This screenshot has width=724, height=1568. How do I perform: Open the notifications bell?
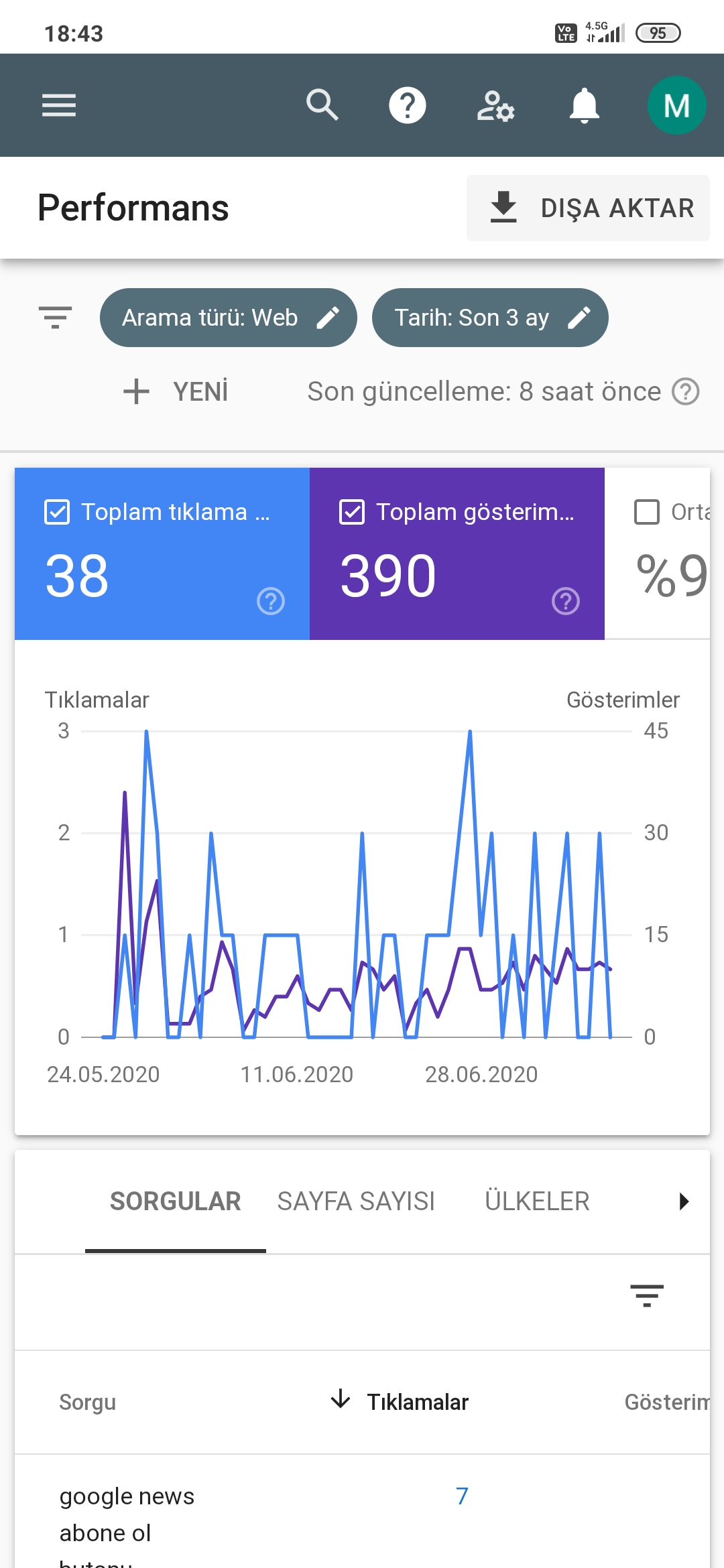tap(585, 105)
